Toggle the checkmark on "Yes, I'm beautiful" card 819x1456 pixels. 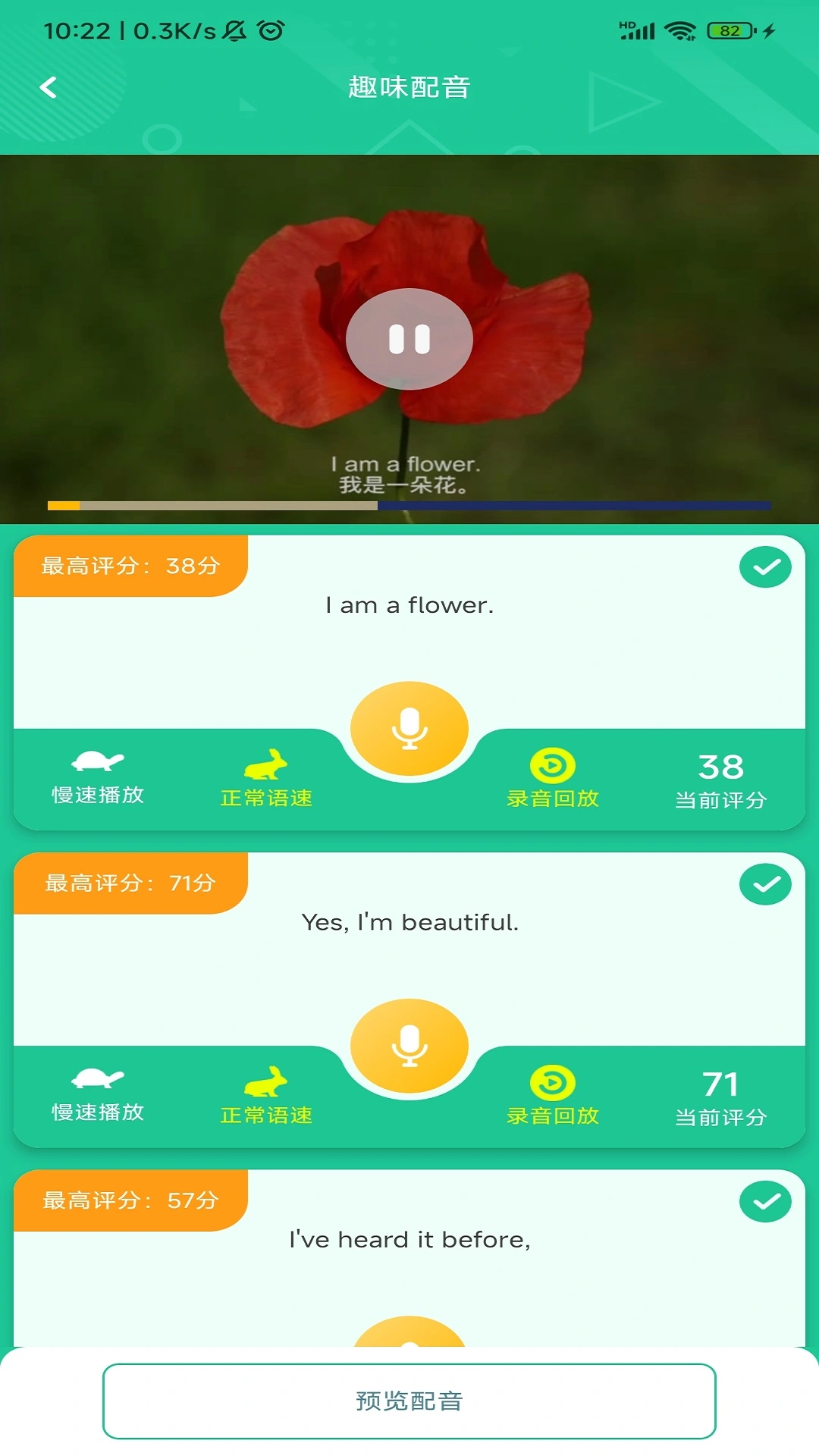pos(766,883)
